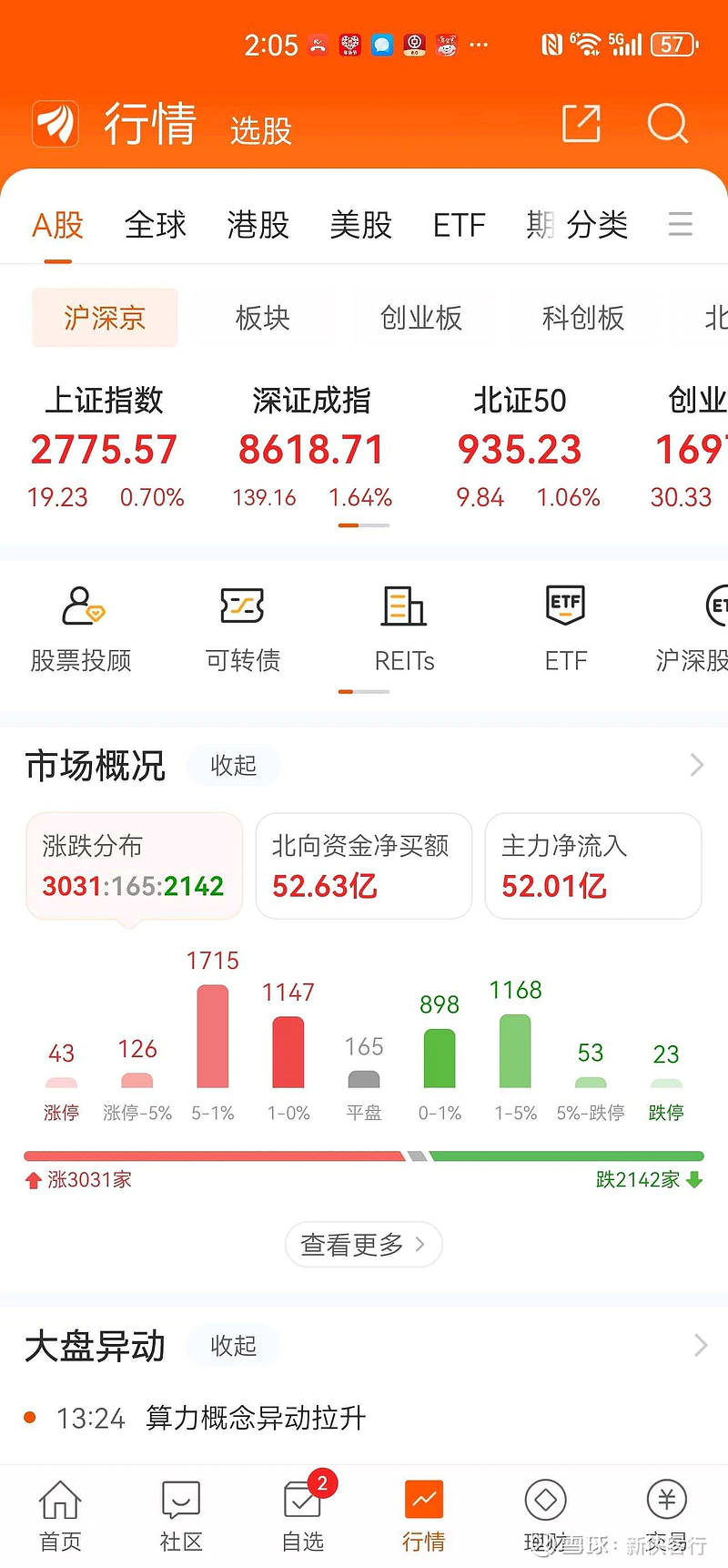Open the search magnifier icon

(x=668, y=124)
